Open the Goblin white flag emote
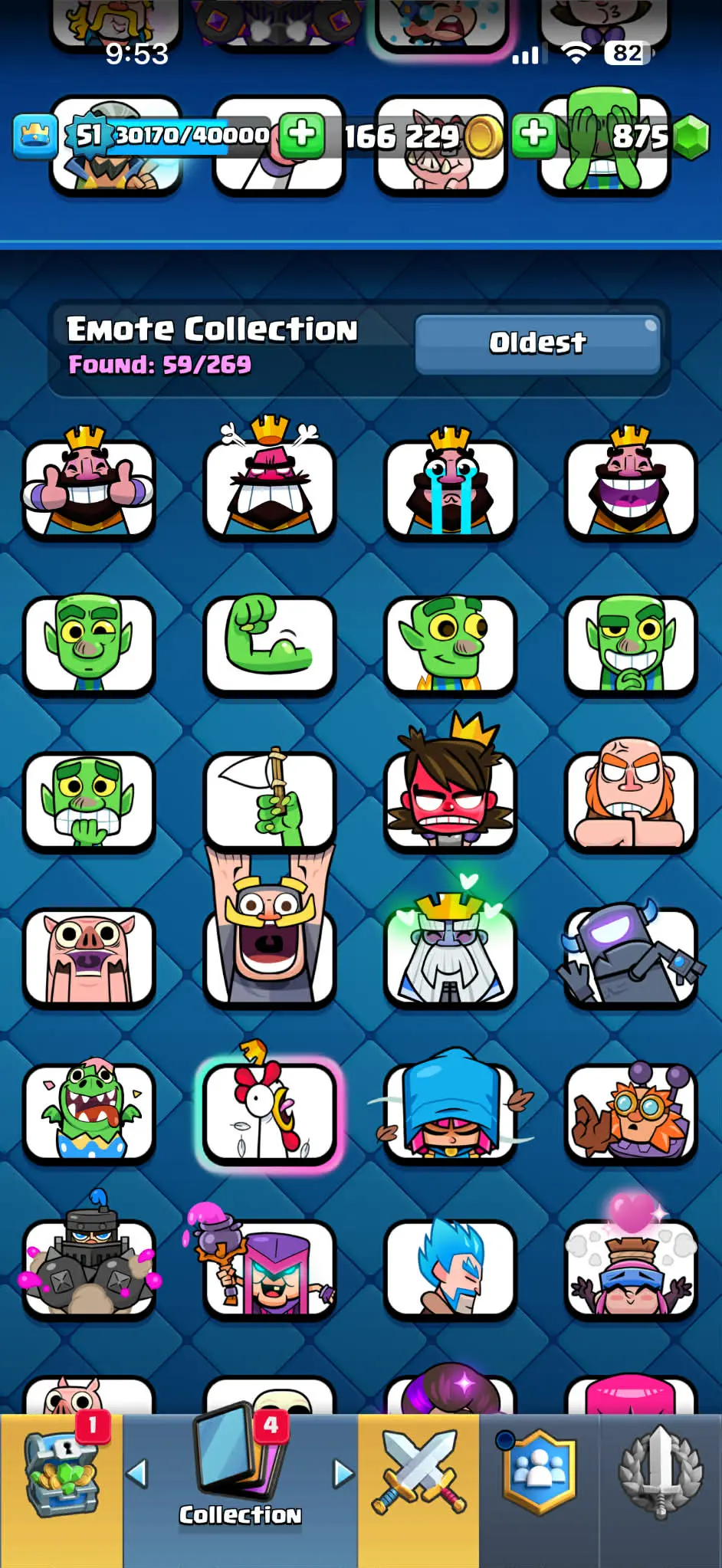 pyautogui.click(x=269, y=801)
